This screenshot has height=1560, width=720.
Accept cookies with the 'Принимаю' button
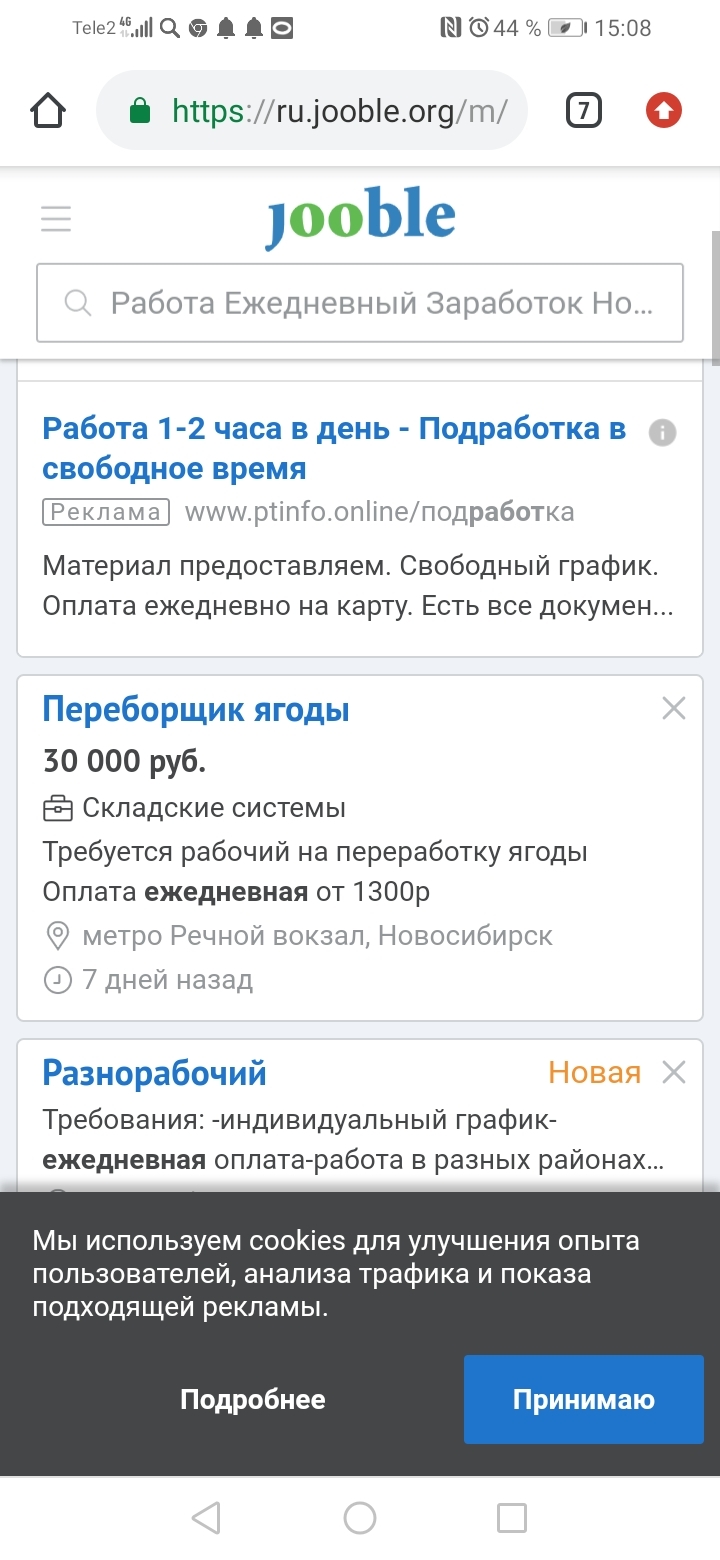pos(584,1399)
